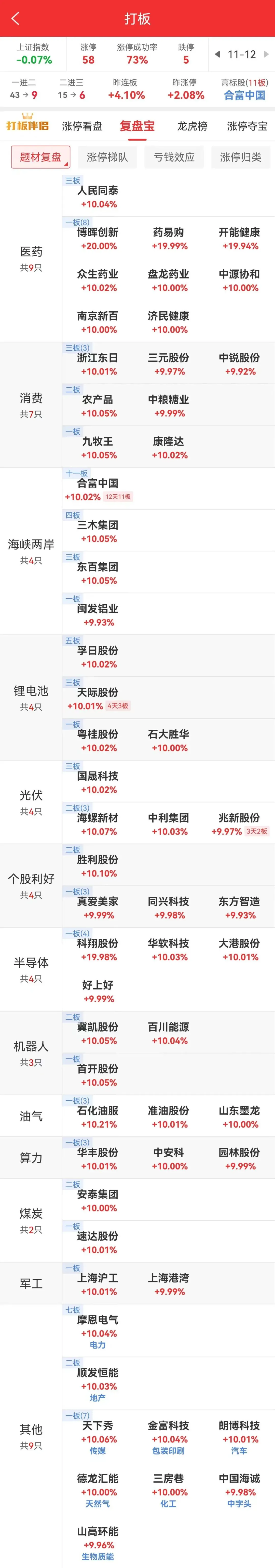Viewport: 275px width, 1568px height.
Task: Select the 涨停梯队 chip
Action: point(107,157)
